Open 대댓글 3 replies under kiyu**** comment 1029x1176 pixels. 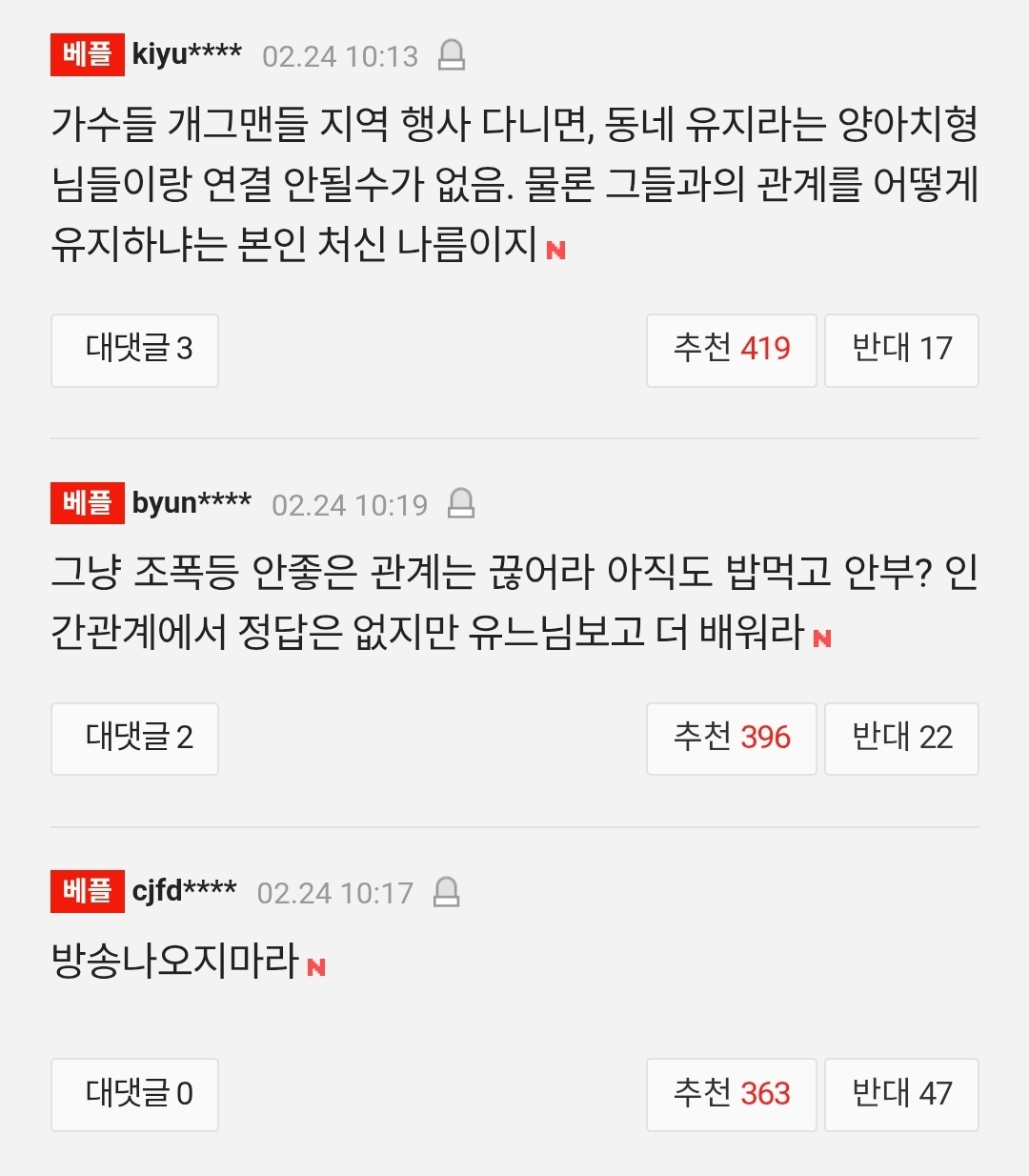(134, 350)
